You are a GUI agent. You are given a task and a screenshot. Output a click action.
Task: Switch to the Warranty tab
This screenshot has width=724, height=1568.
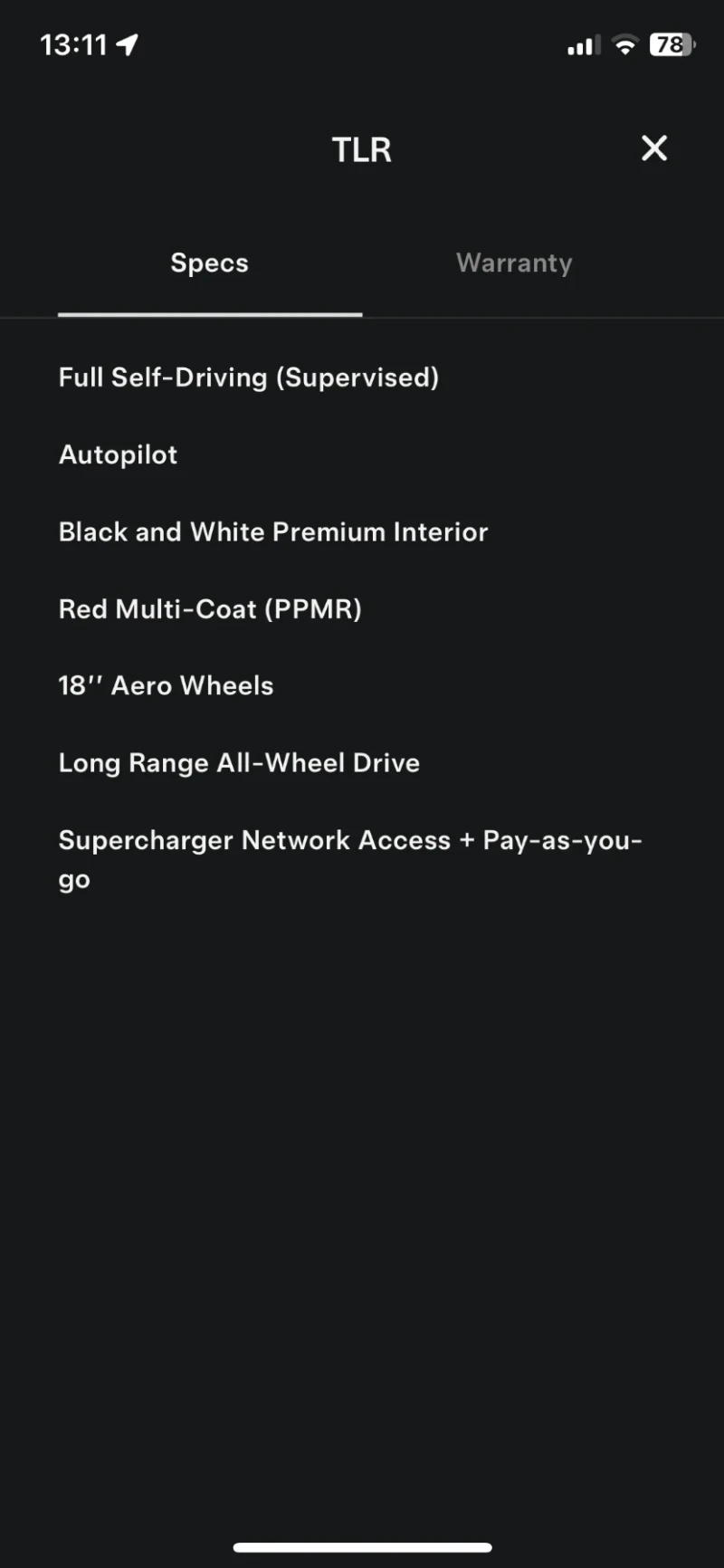(514, 263)
